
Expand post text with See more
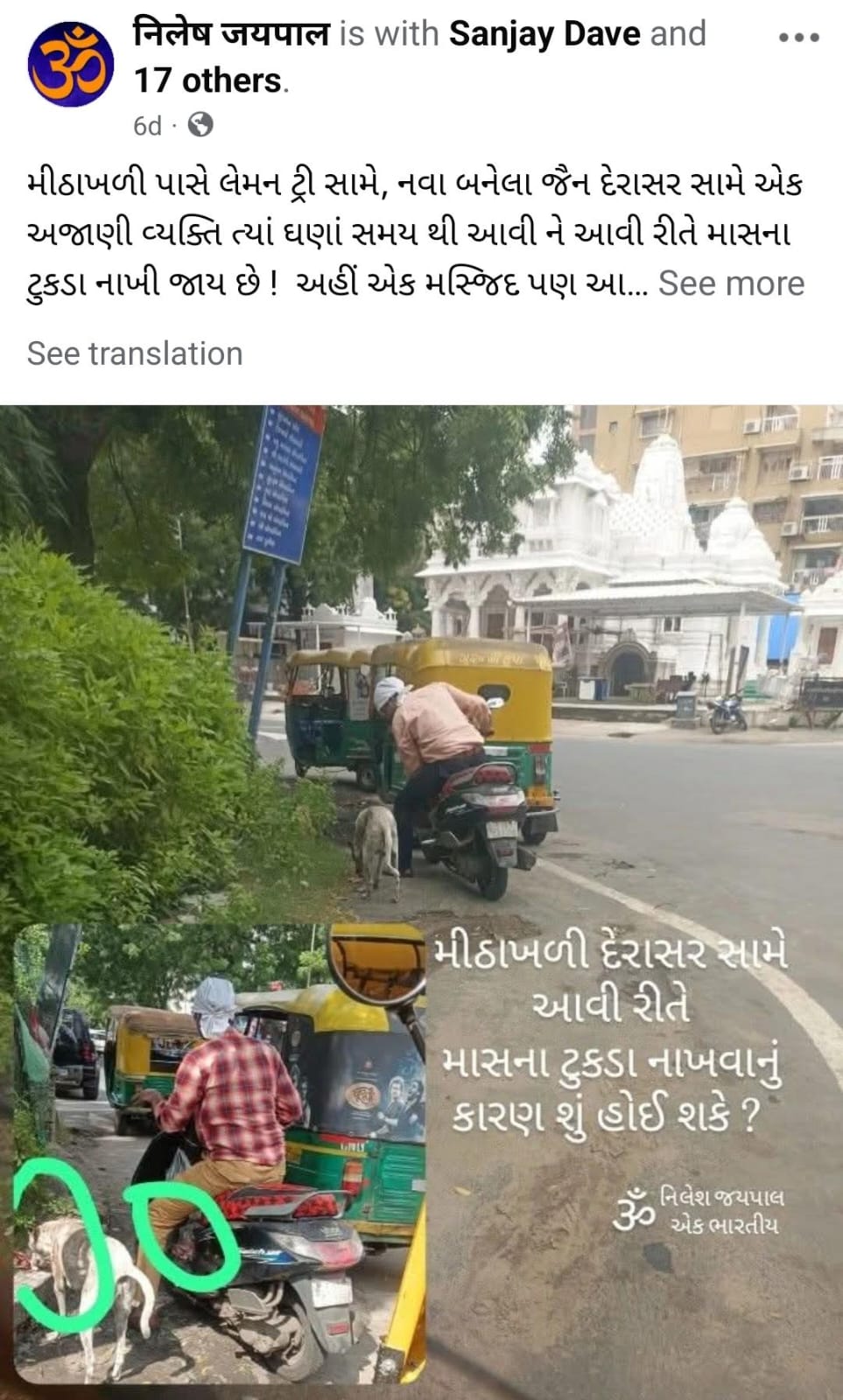tap(731, 283)
